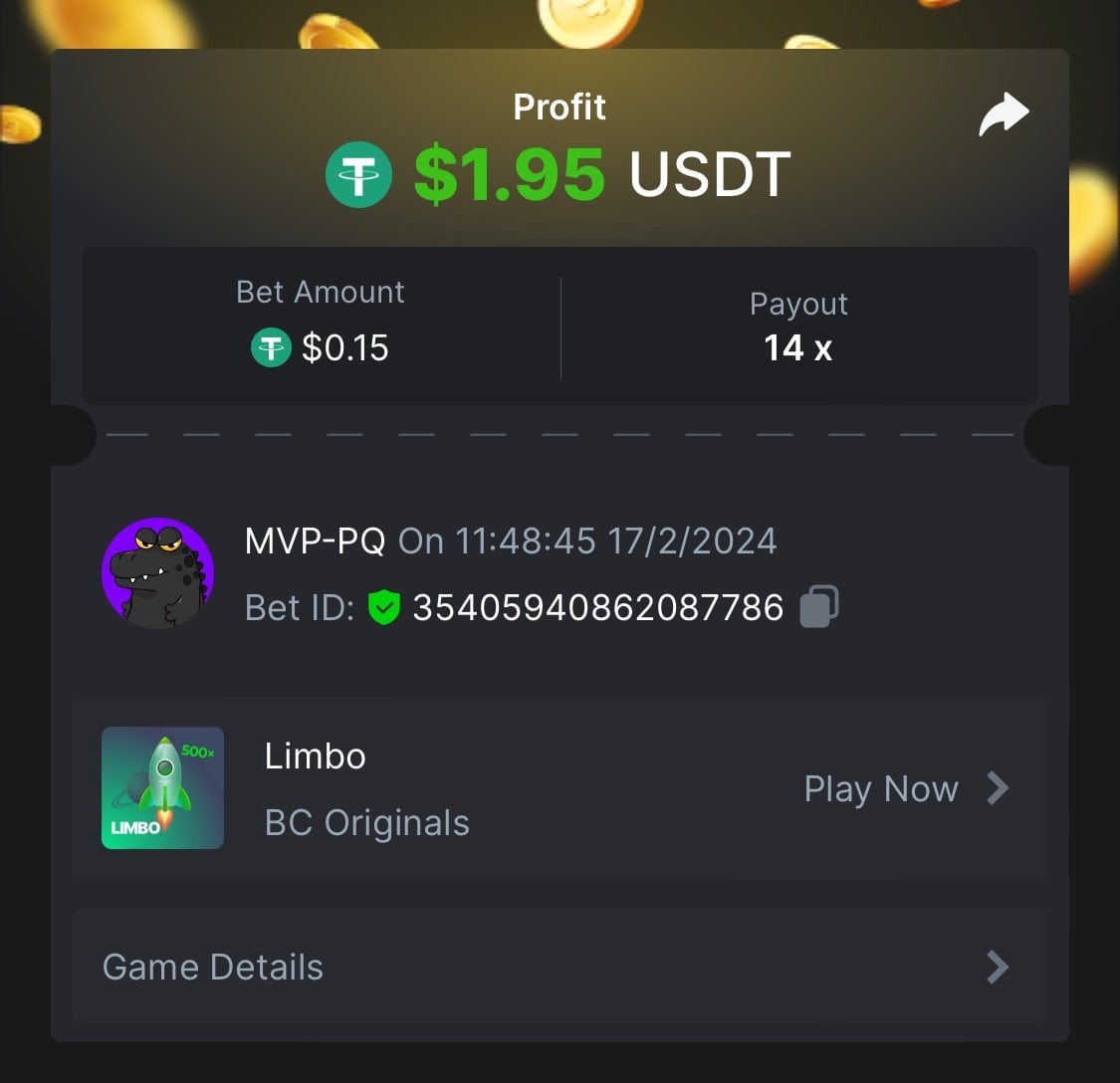
Task: Expand Game Details row
Action: tap(560, 967)
